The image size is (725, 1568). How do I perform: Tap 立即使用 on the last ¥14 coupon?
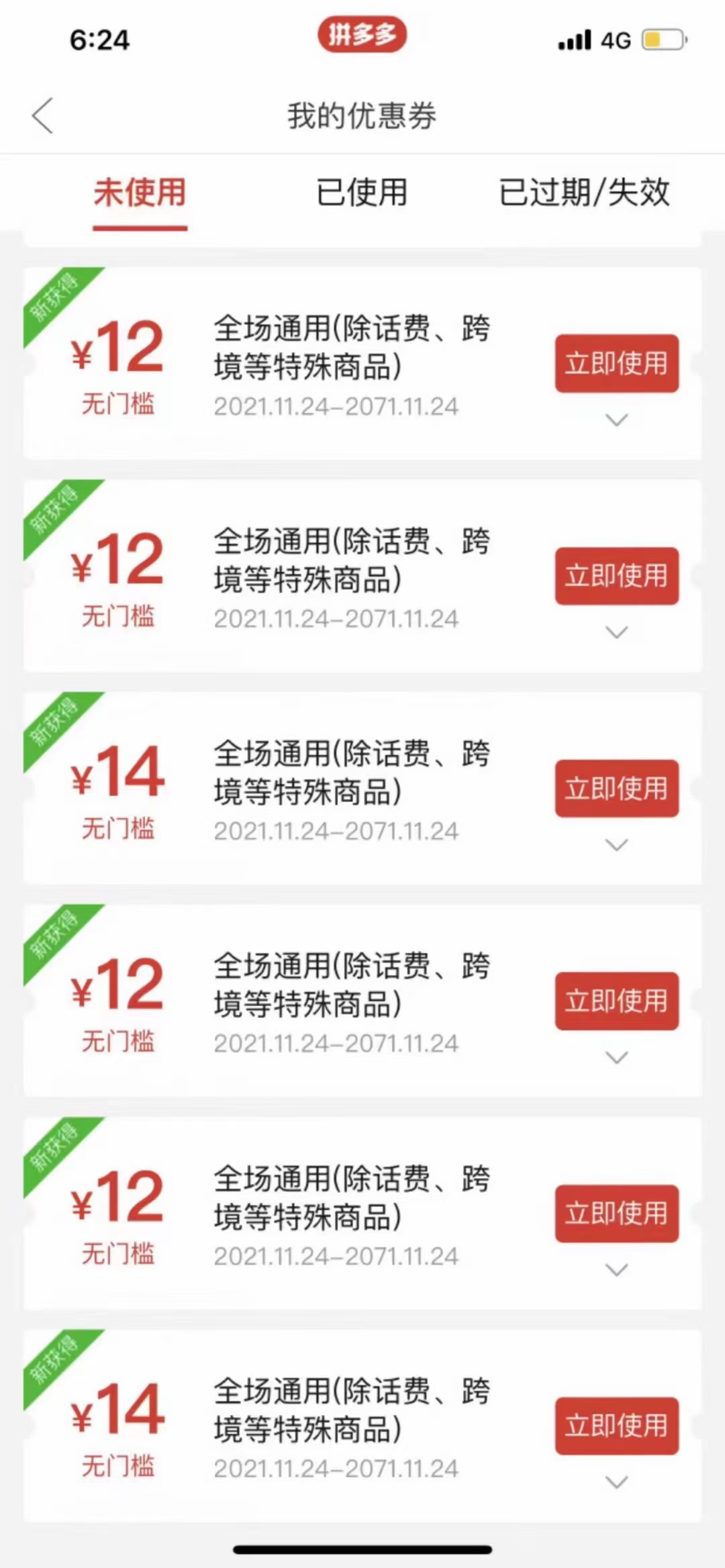(616, 1426)
